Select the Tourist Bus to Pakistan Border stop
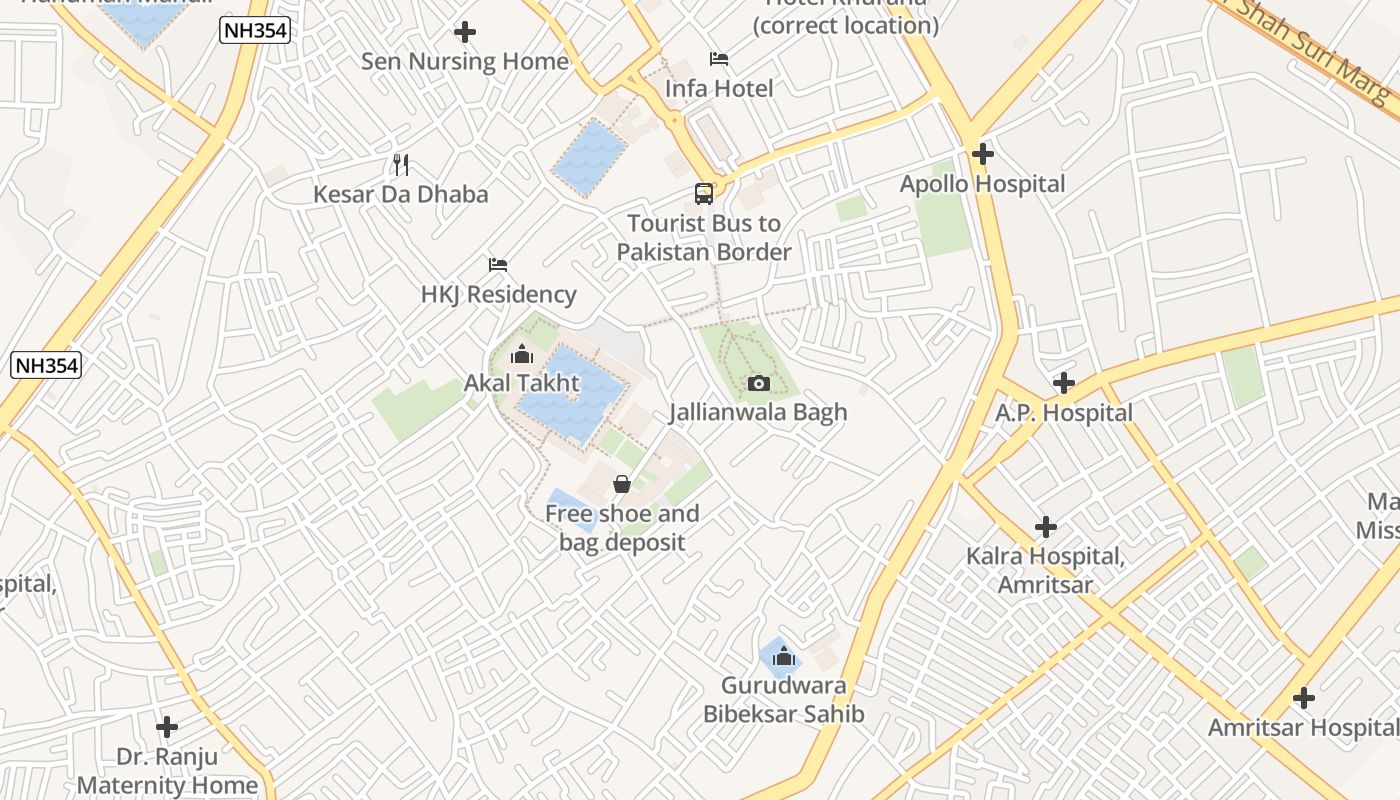Screen dimensions: 1400x800 tap(704, 194)
